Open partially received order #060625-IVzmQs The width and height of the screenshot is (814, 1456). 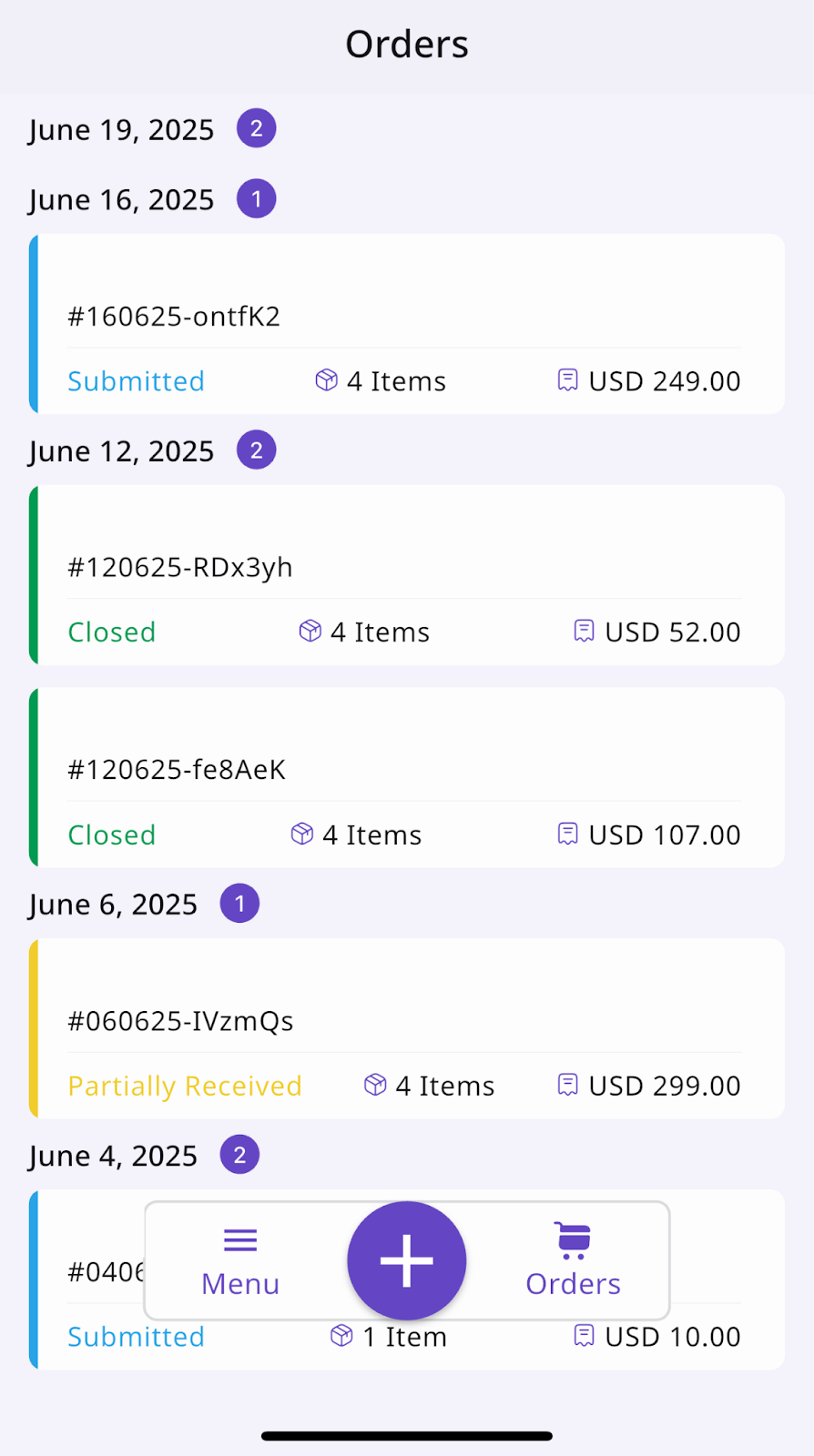point(406,1028)
